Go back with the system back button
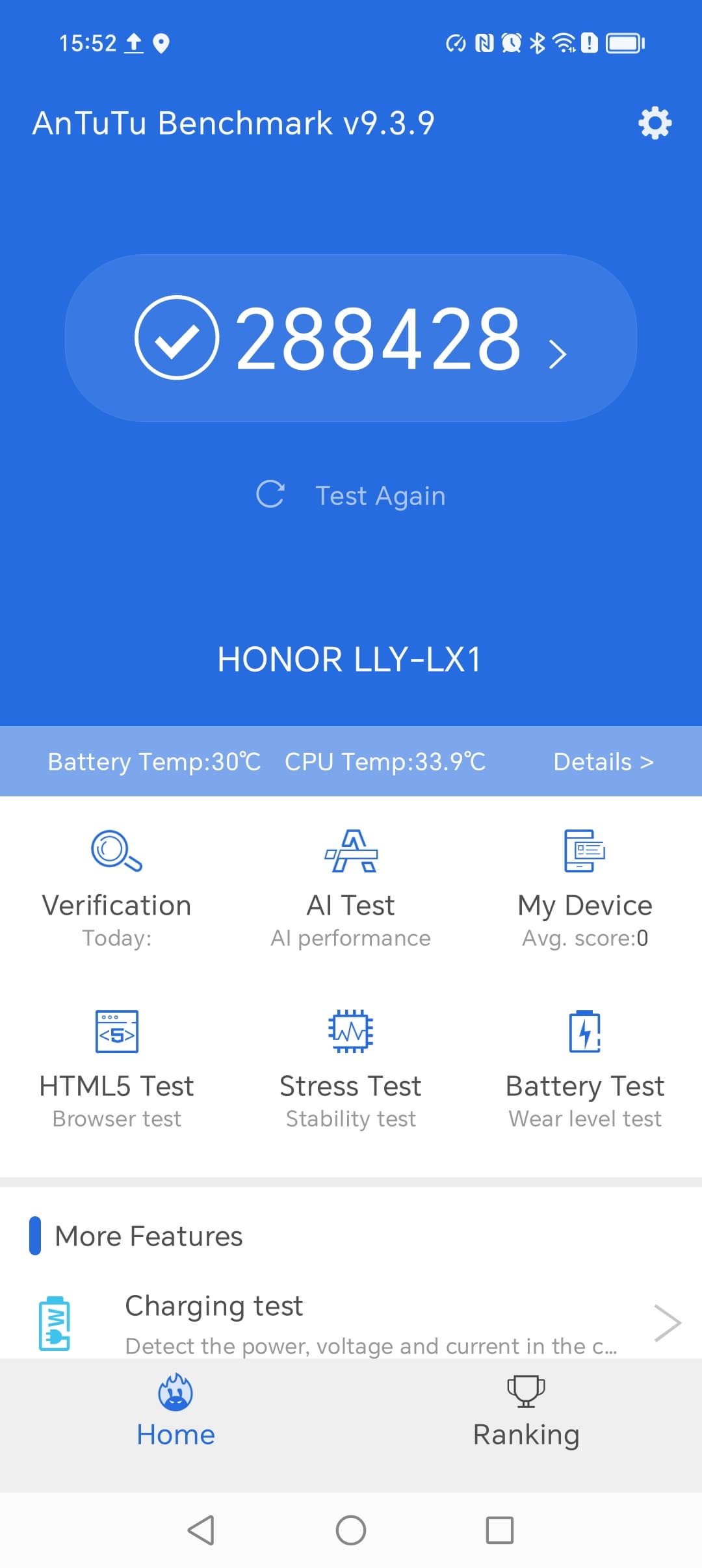 coord(201,1530)
